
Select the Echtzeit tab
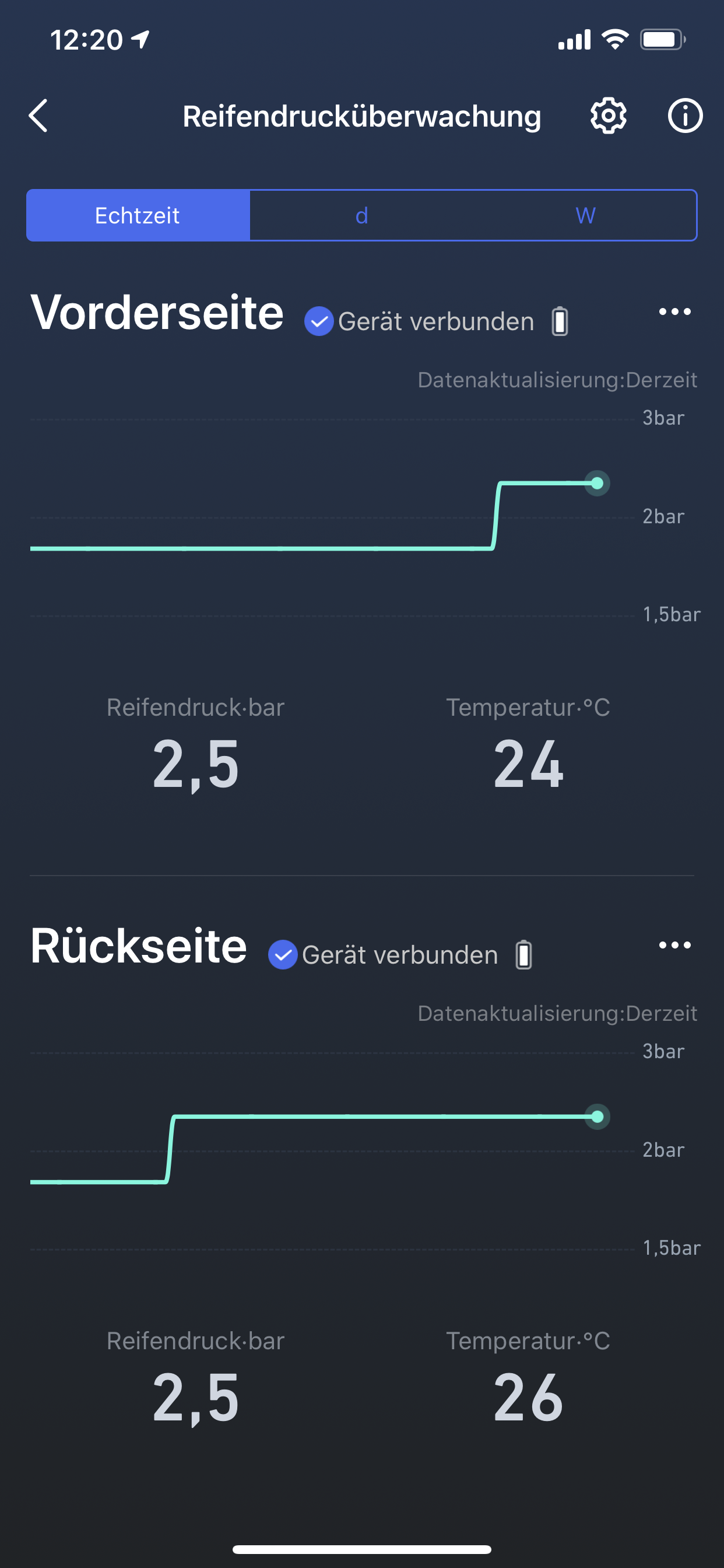click(x=138, y=215)
